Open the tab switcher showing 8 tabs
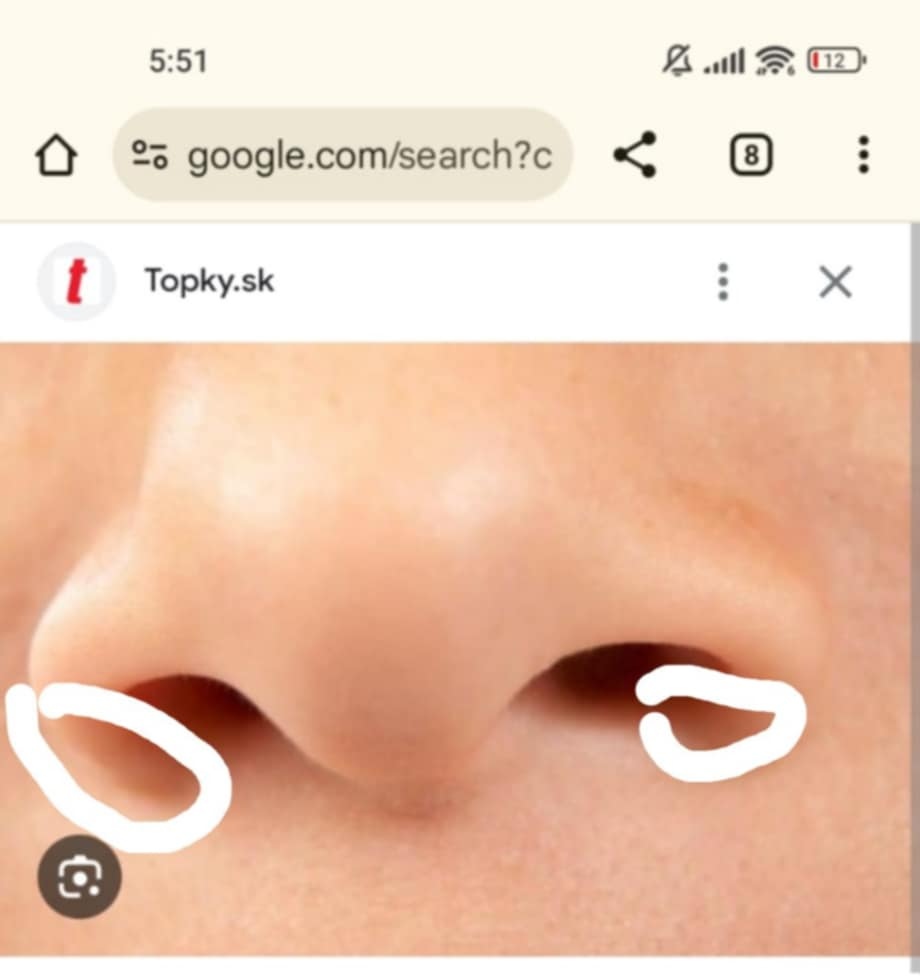920x976 pixels. [750, 155]
